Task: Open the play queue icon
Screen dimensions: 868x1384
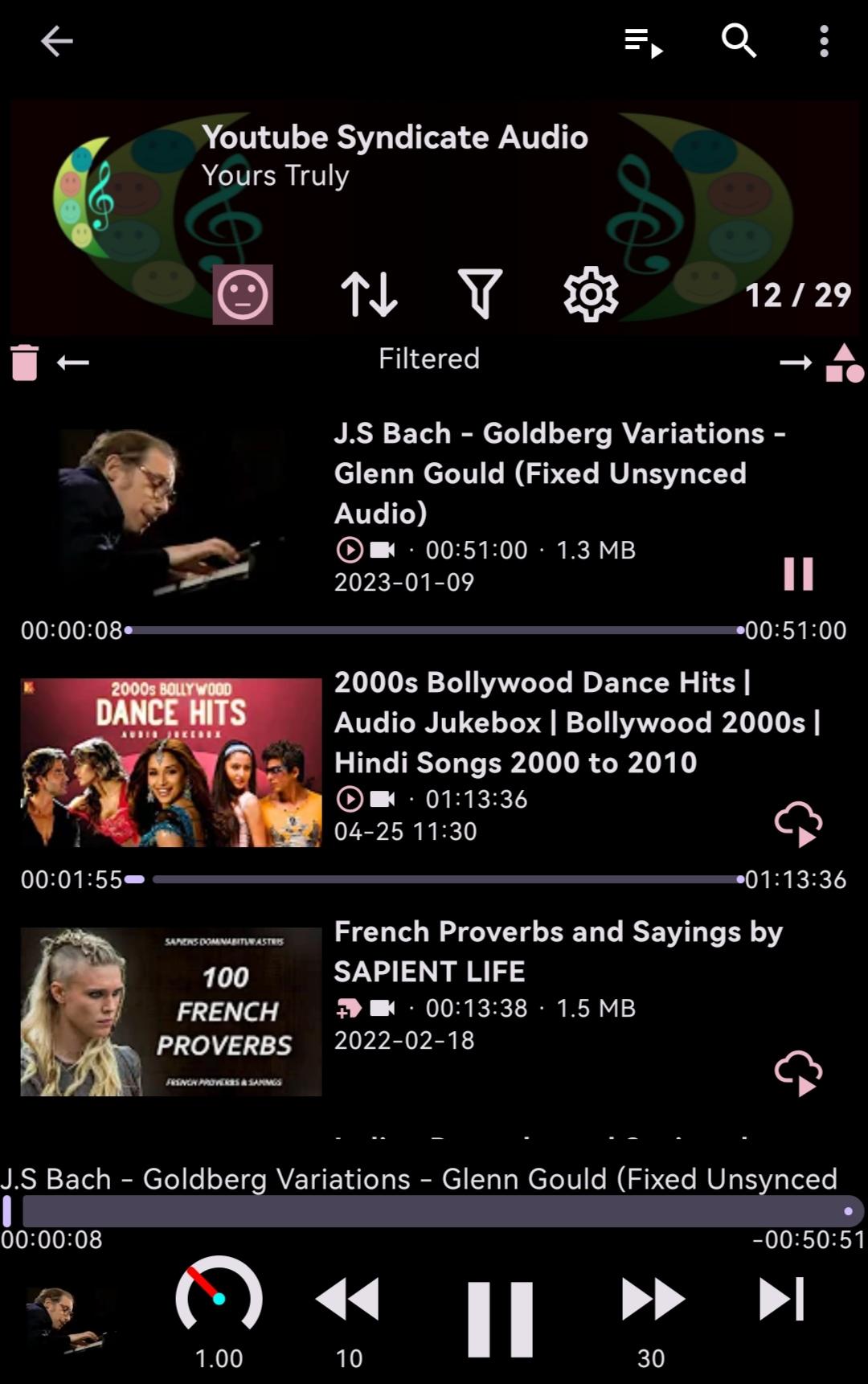Action: (643, 41)
